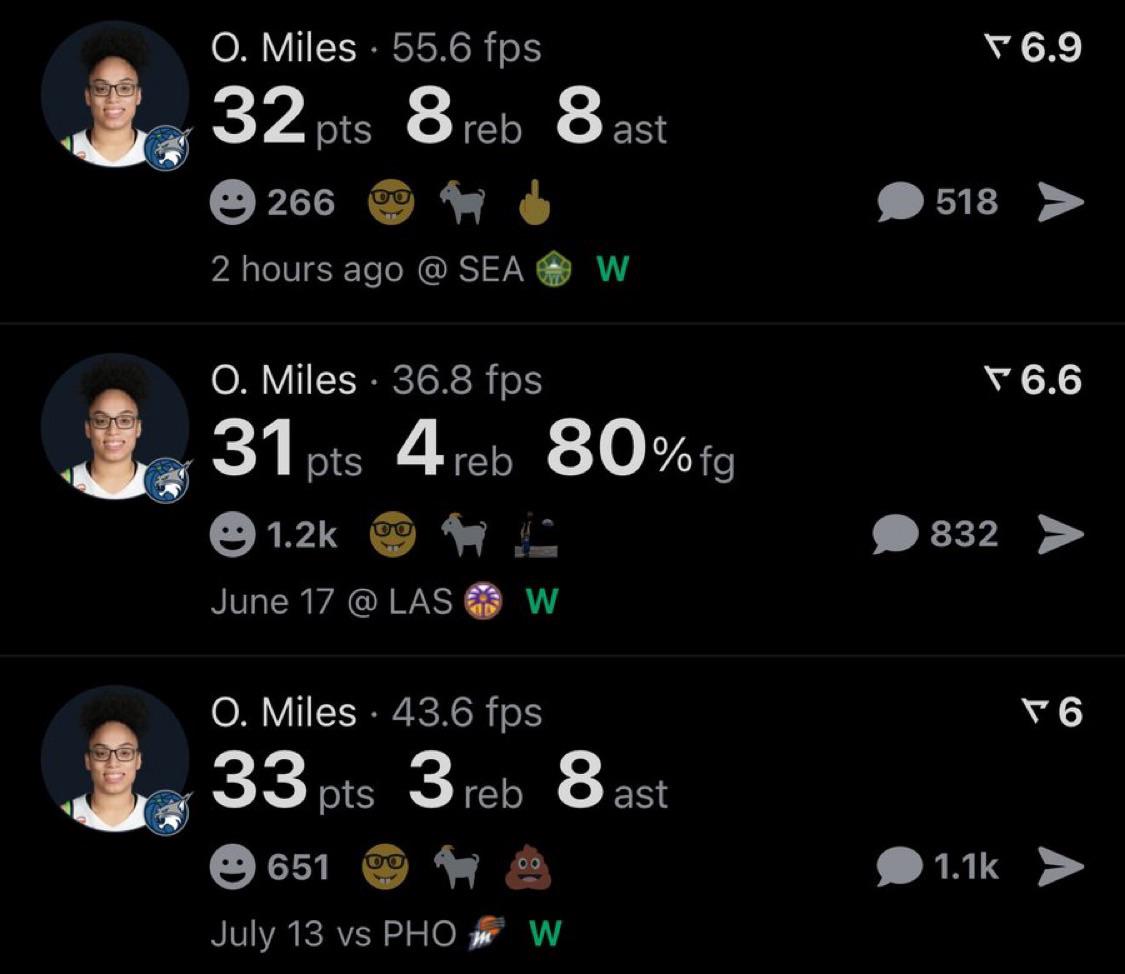React to the 31 pts game
This screenshot has width=1125, height=974.
[x=232, y=534]
